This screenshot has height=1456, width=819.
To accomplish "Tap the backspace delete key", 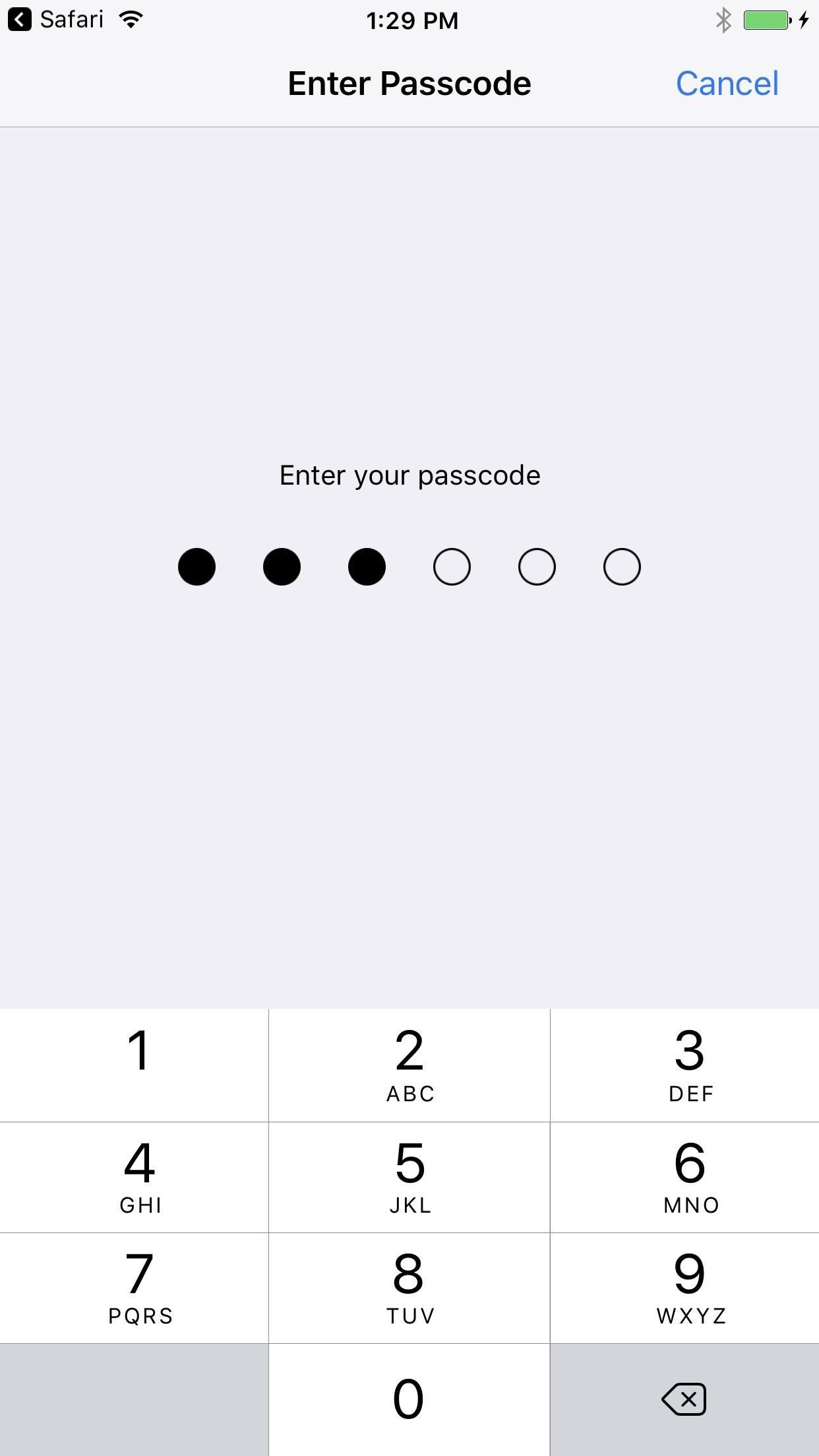I will (682, 1398).
